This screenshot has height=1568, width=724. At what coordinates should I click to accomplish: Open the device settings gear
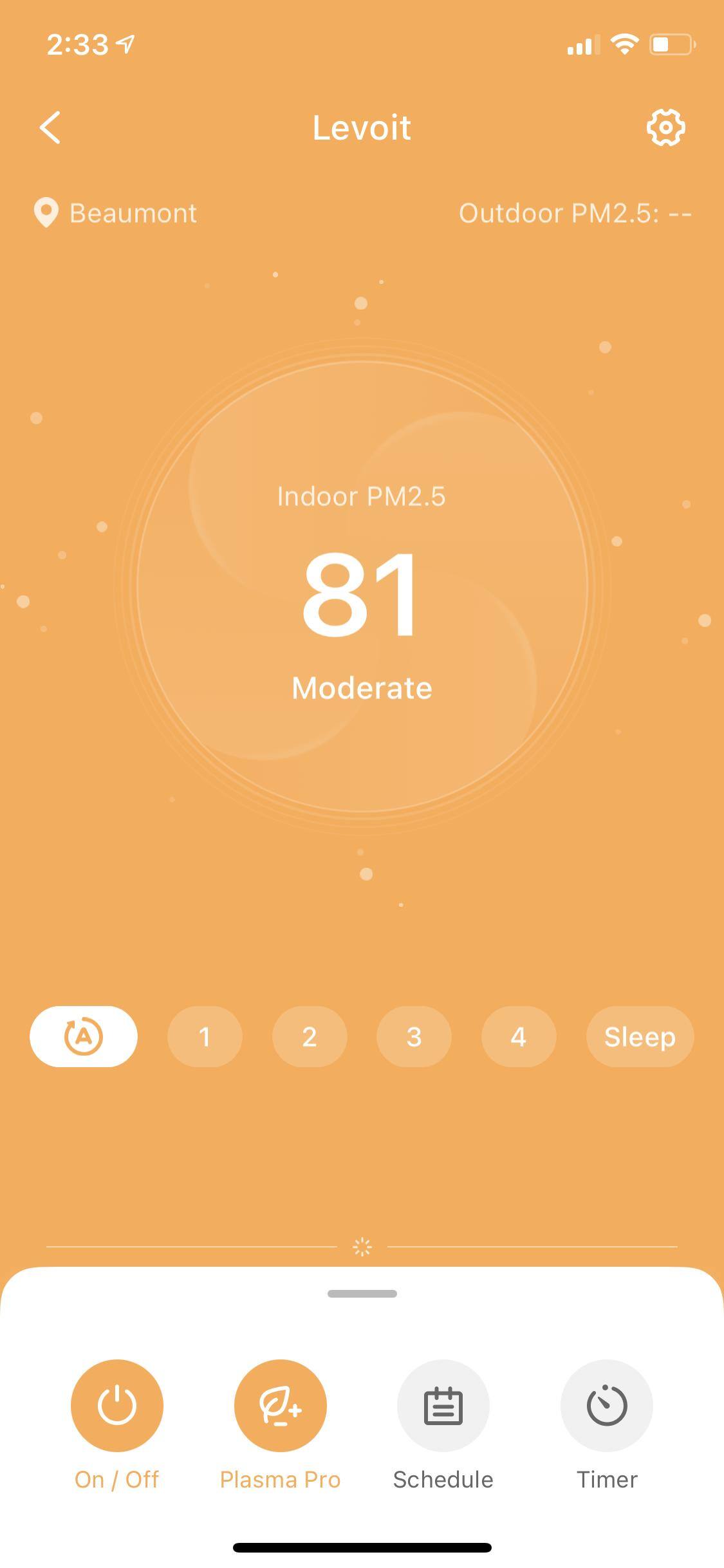(665, 127)
